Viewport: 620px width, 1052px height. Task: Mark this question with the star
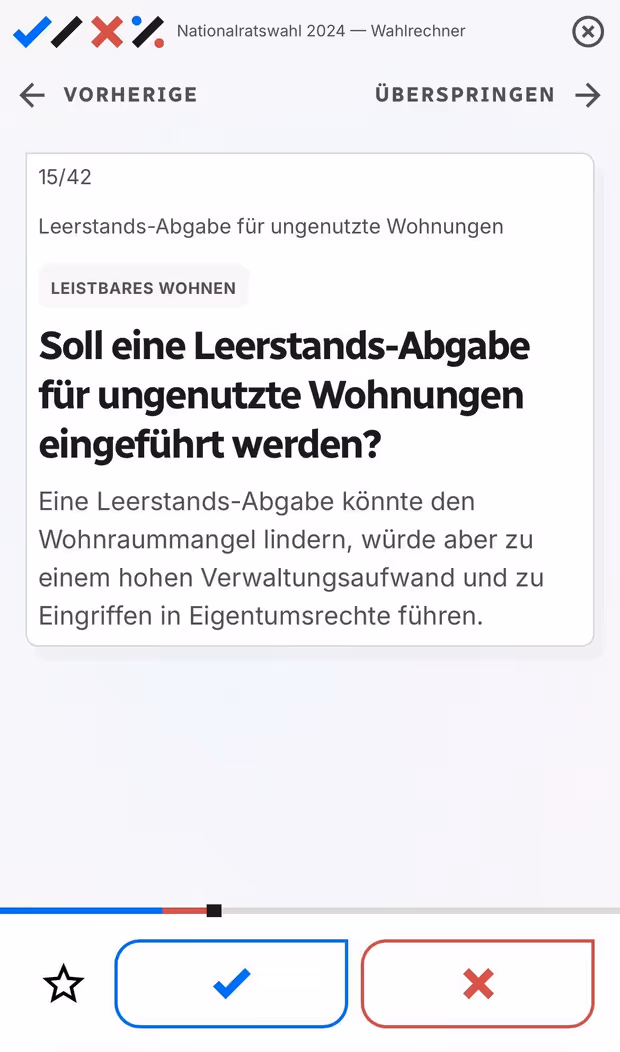(x=64, y=984)
